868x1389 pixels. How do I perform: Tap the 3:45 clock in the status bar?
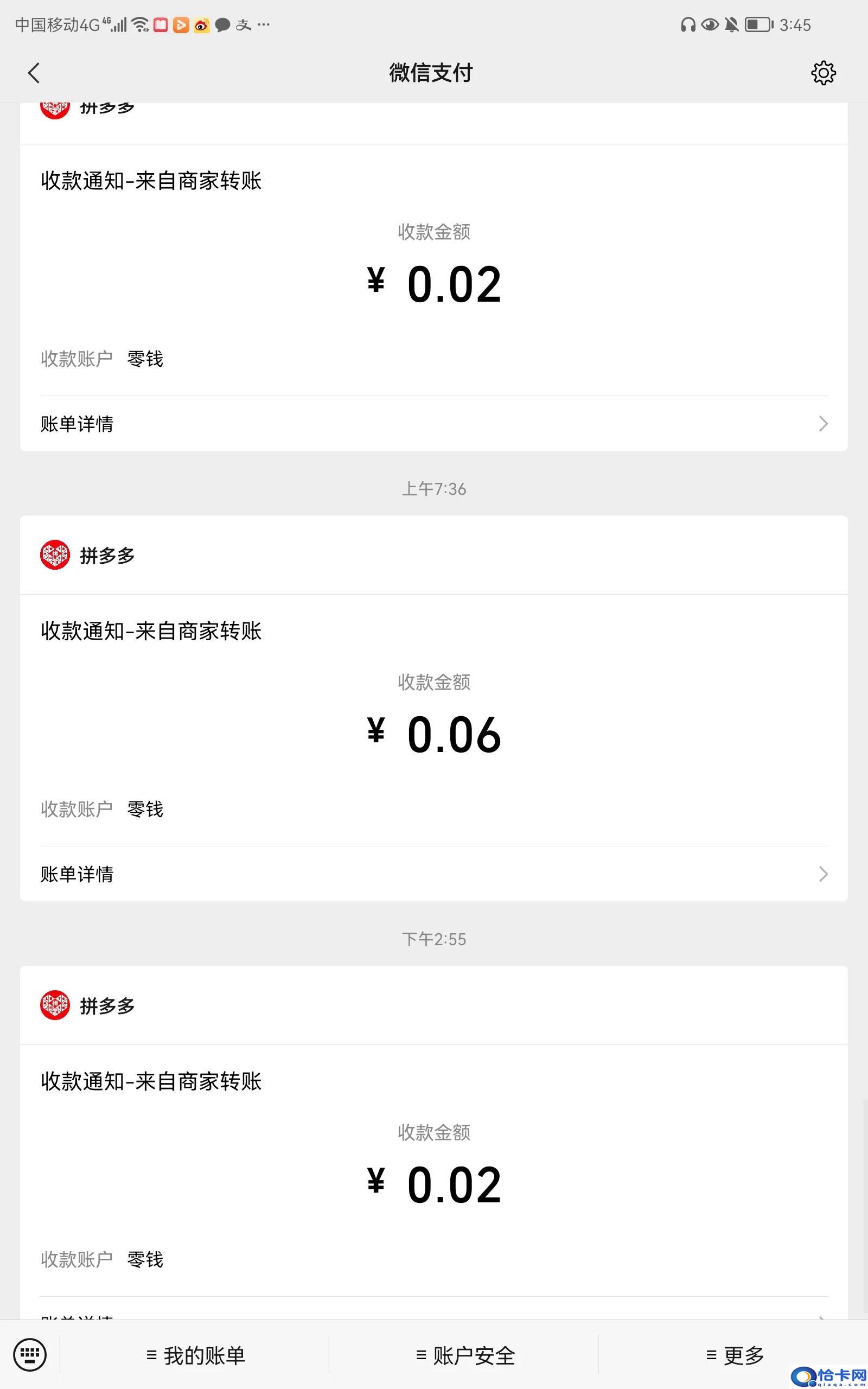pos(797,24)
